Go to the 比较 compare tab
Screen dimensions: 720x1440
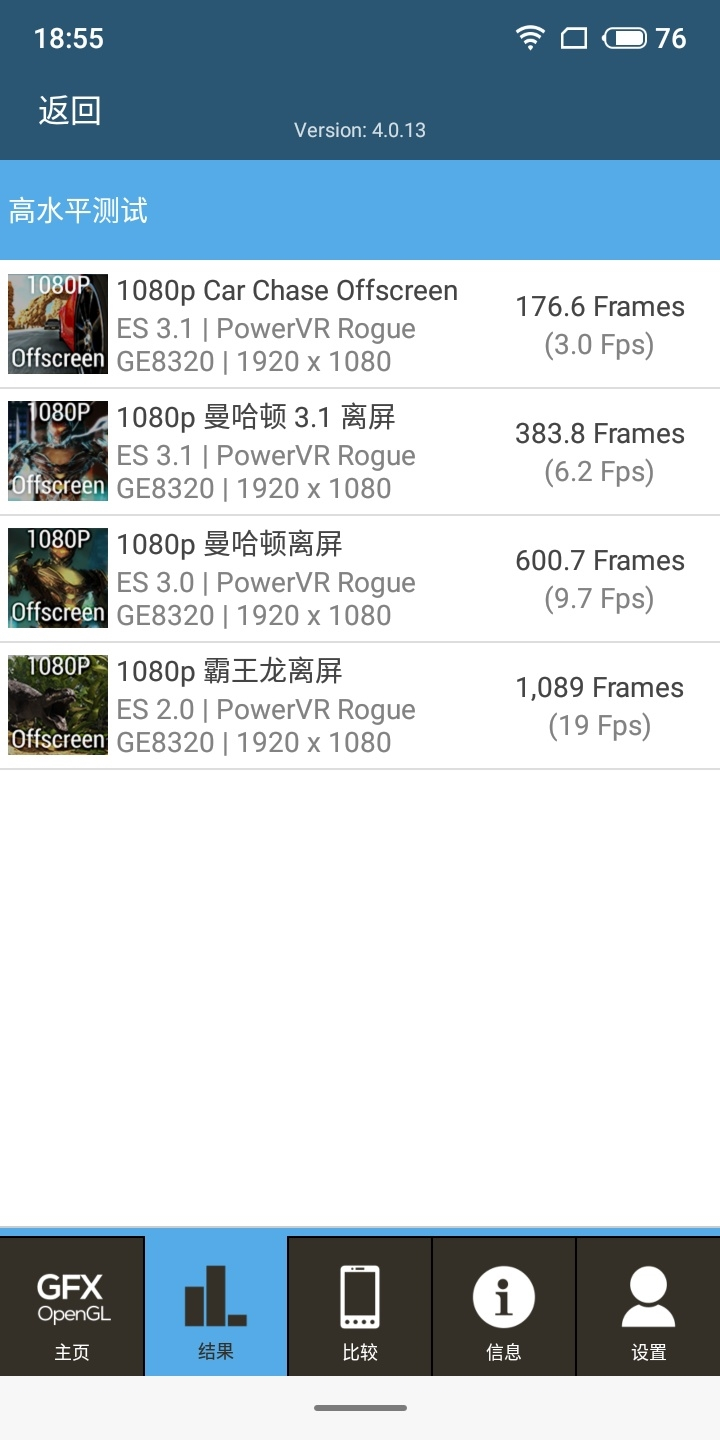point(360,1307)
